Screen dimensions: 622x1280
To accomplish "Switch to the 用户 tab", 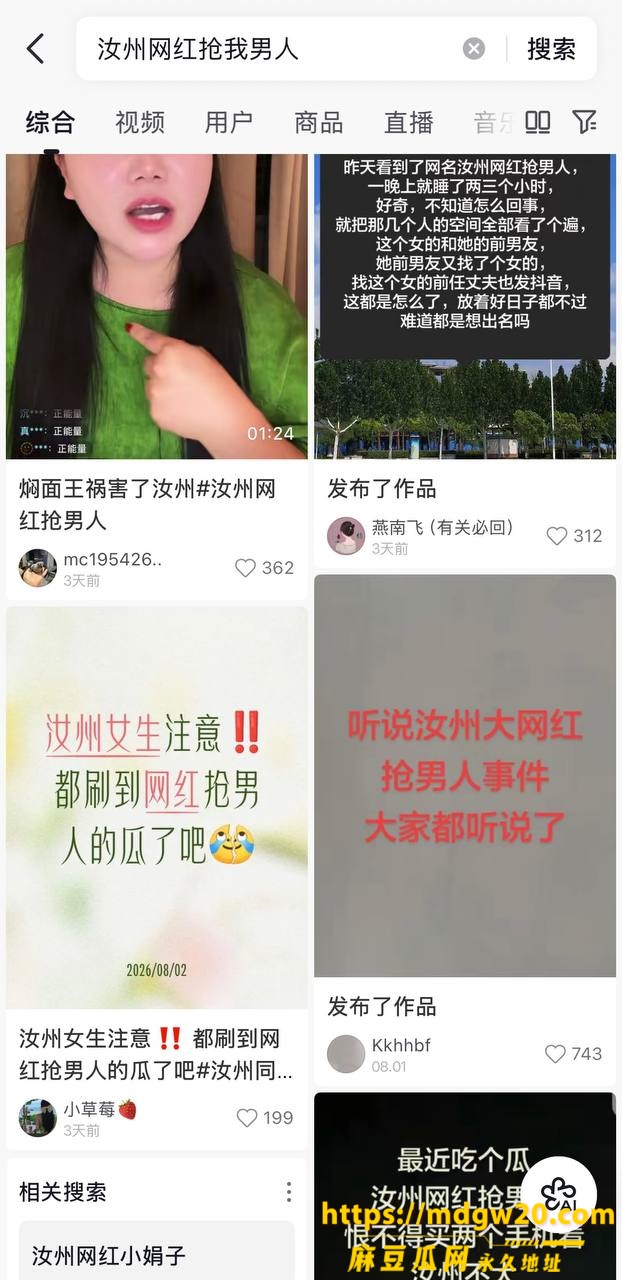I will tap(229, 122).
